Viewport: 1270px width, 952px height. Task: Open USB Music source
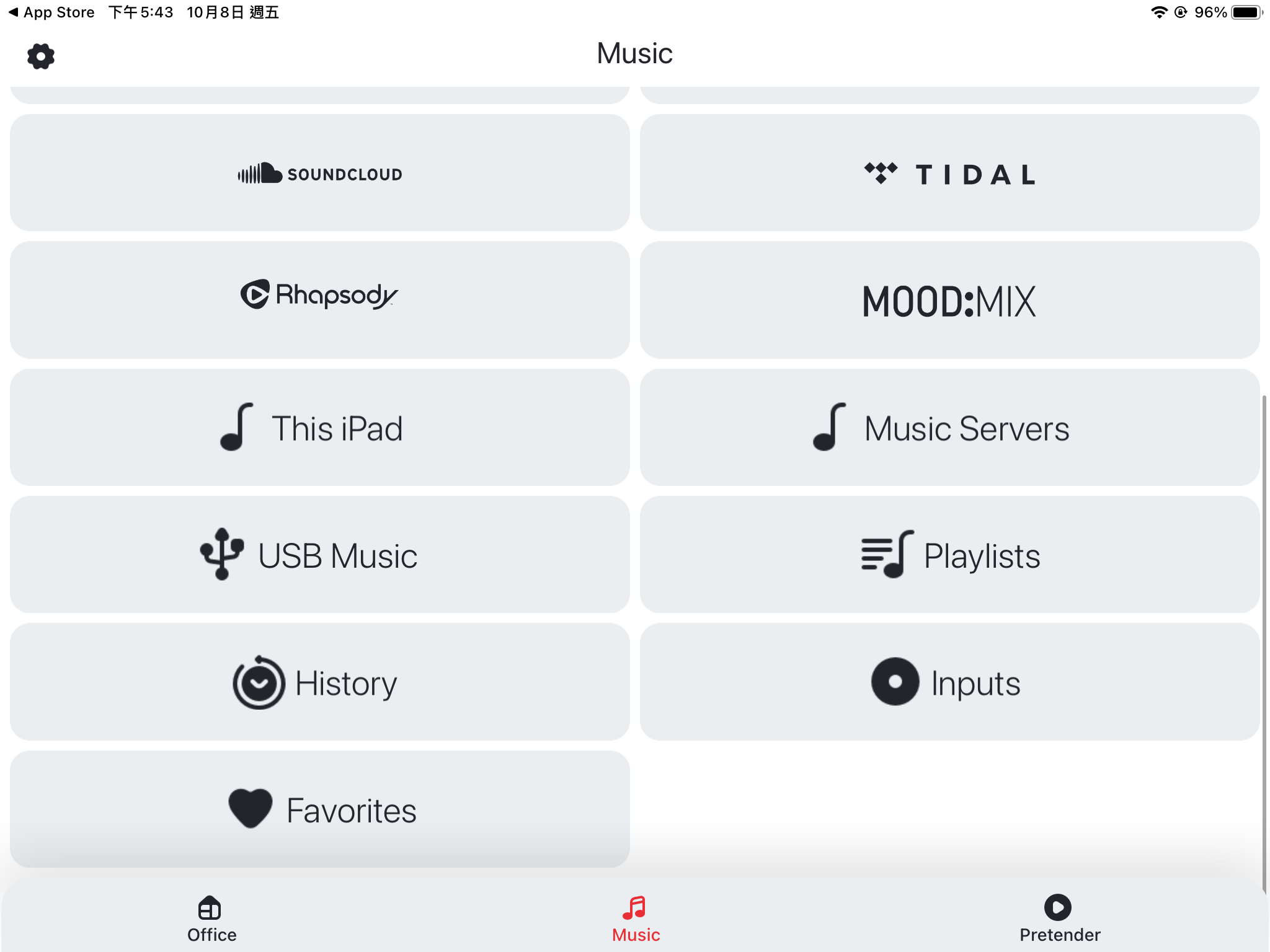320,555
